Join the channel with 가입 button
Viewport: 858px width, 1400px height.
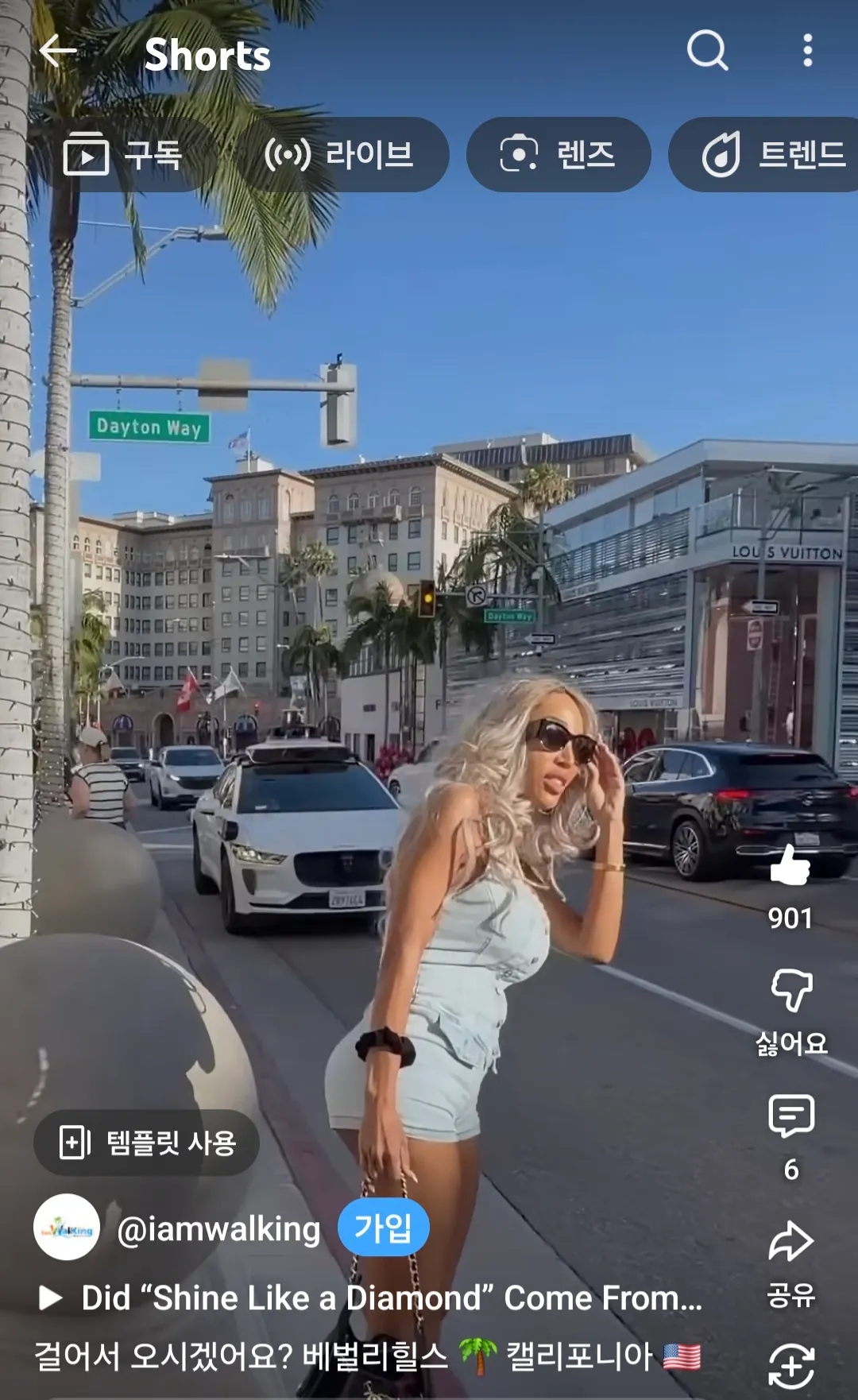pos(384,1228)
